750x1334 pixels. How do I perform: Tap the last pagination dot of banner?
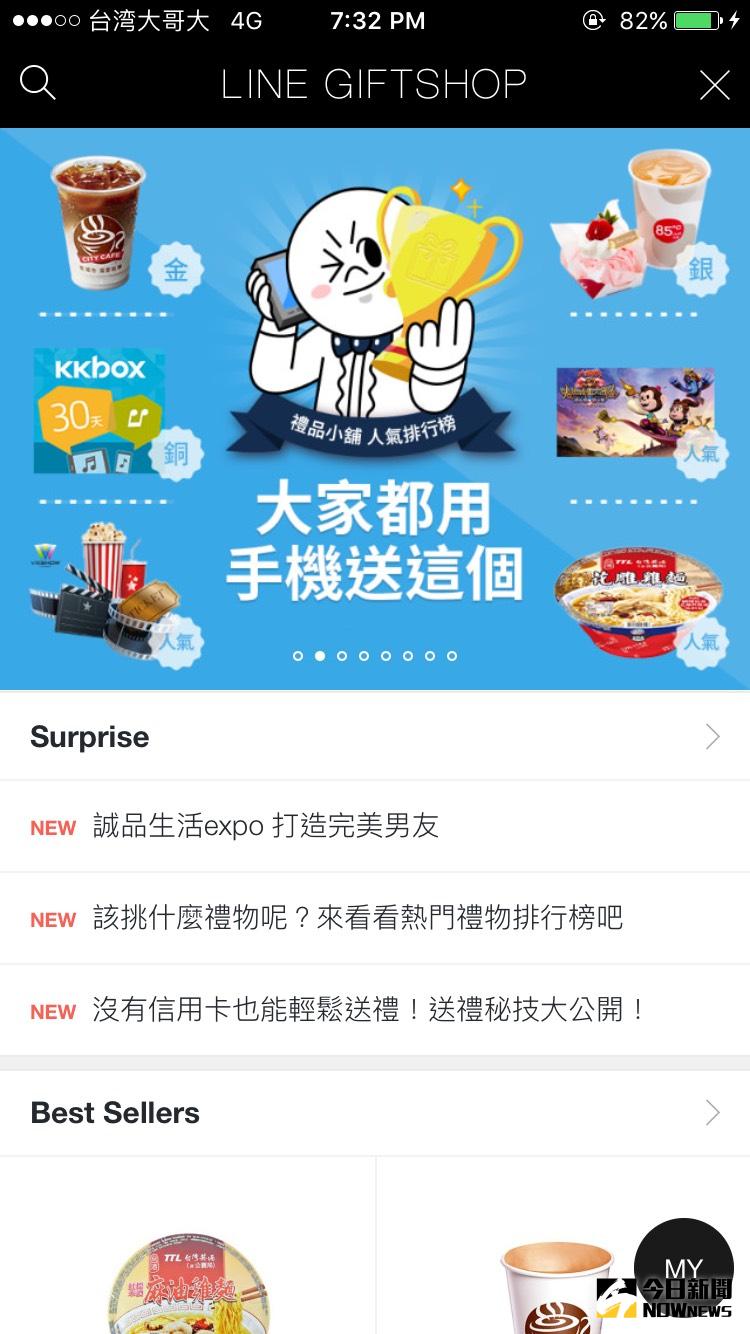(x=452, y=656)
